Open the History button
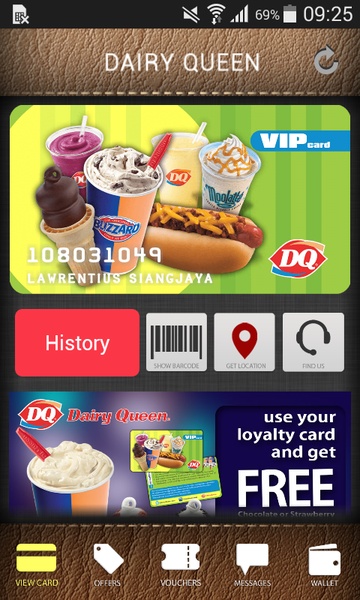The image size is (360, 600). [77, 343]
